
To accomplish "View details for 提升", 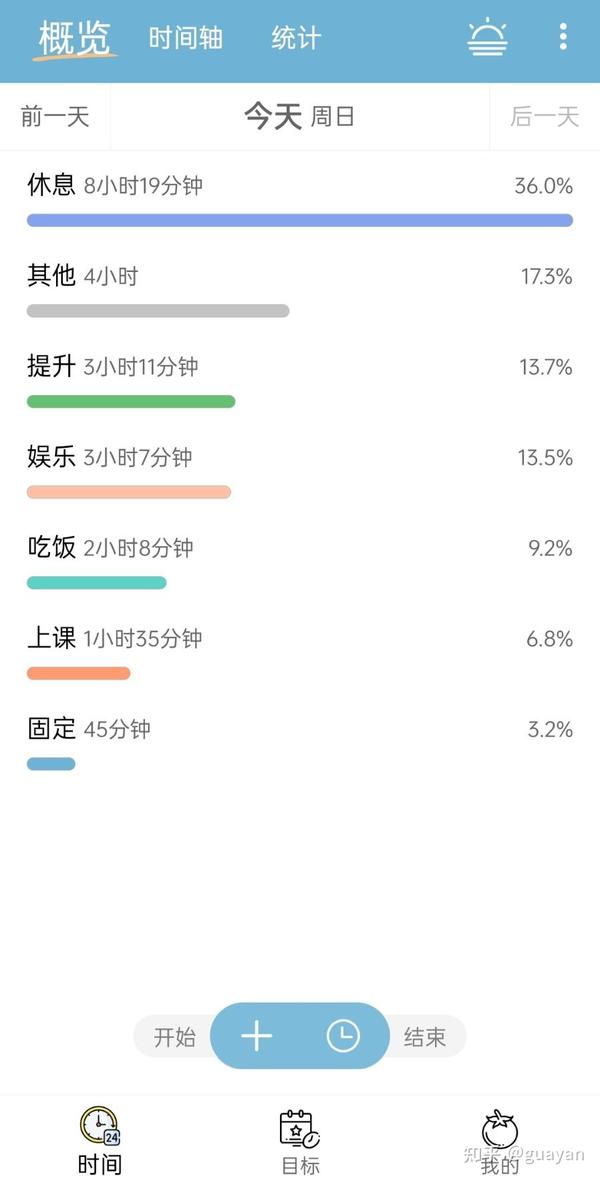I will point(299,380).
